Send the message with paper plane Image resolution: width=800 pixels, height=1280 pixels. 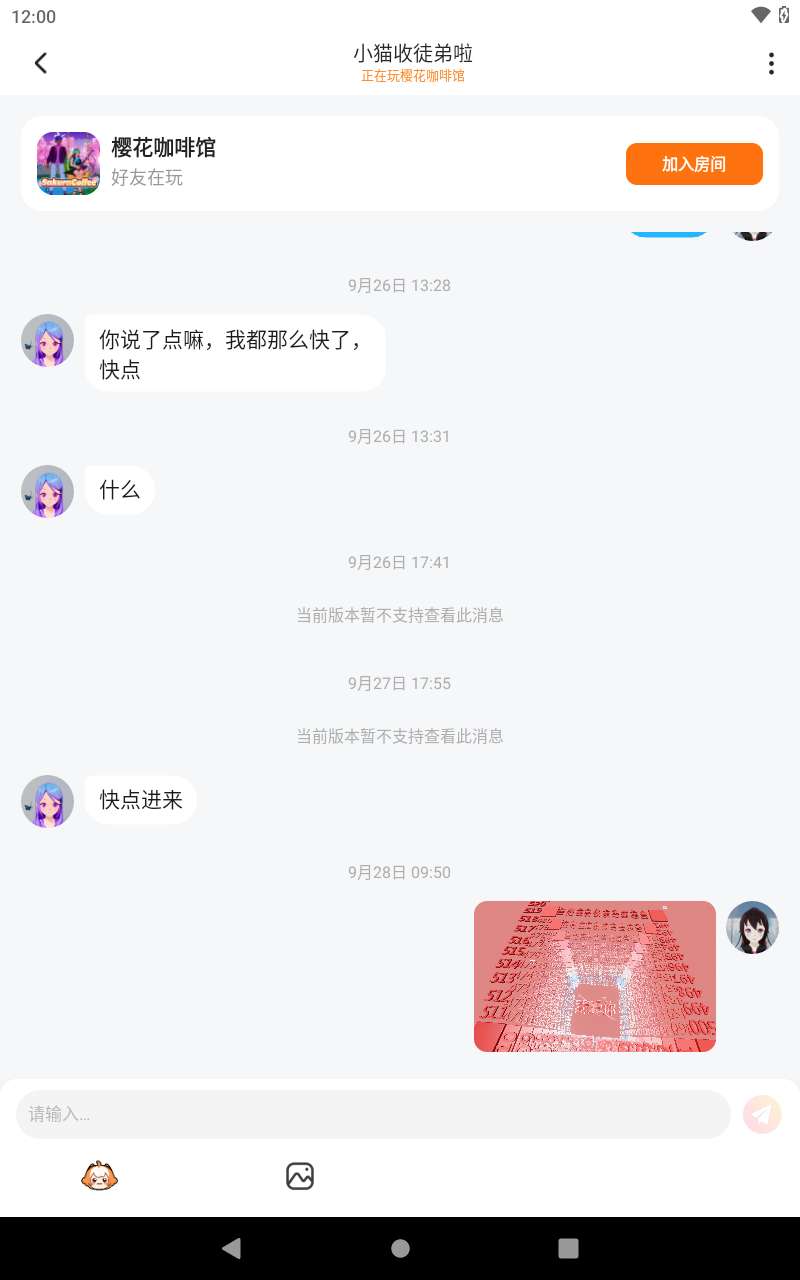762,1114
